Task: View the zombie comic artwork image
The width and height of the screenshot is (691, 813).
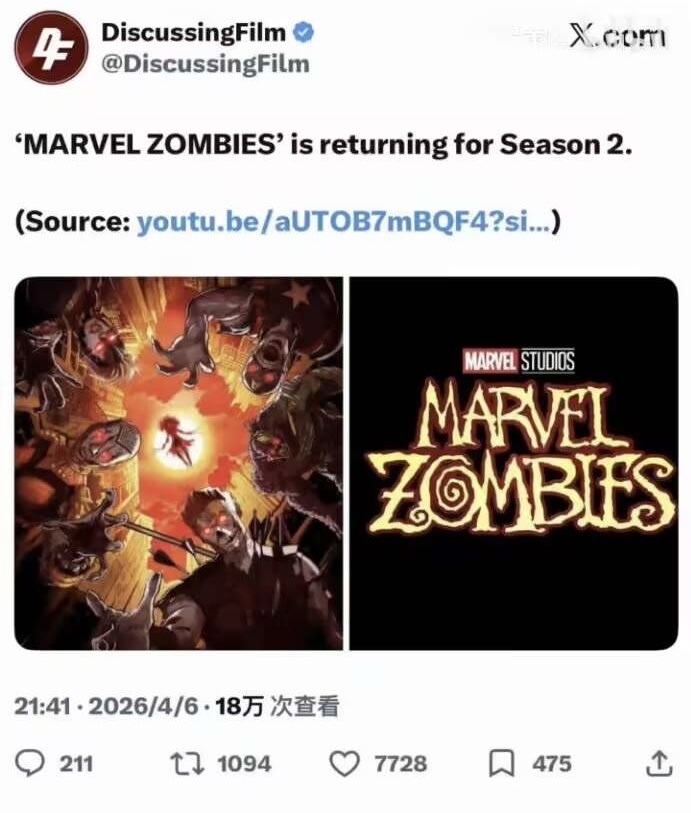Action: click(x=179, y=463)
